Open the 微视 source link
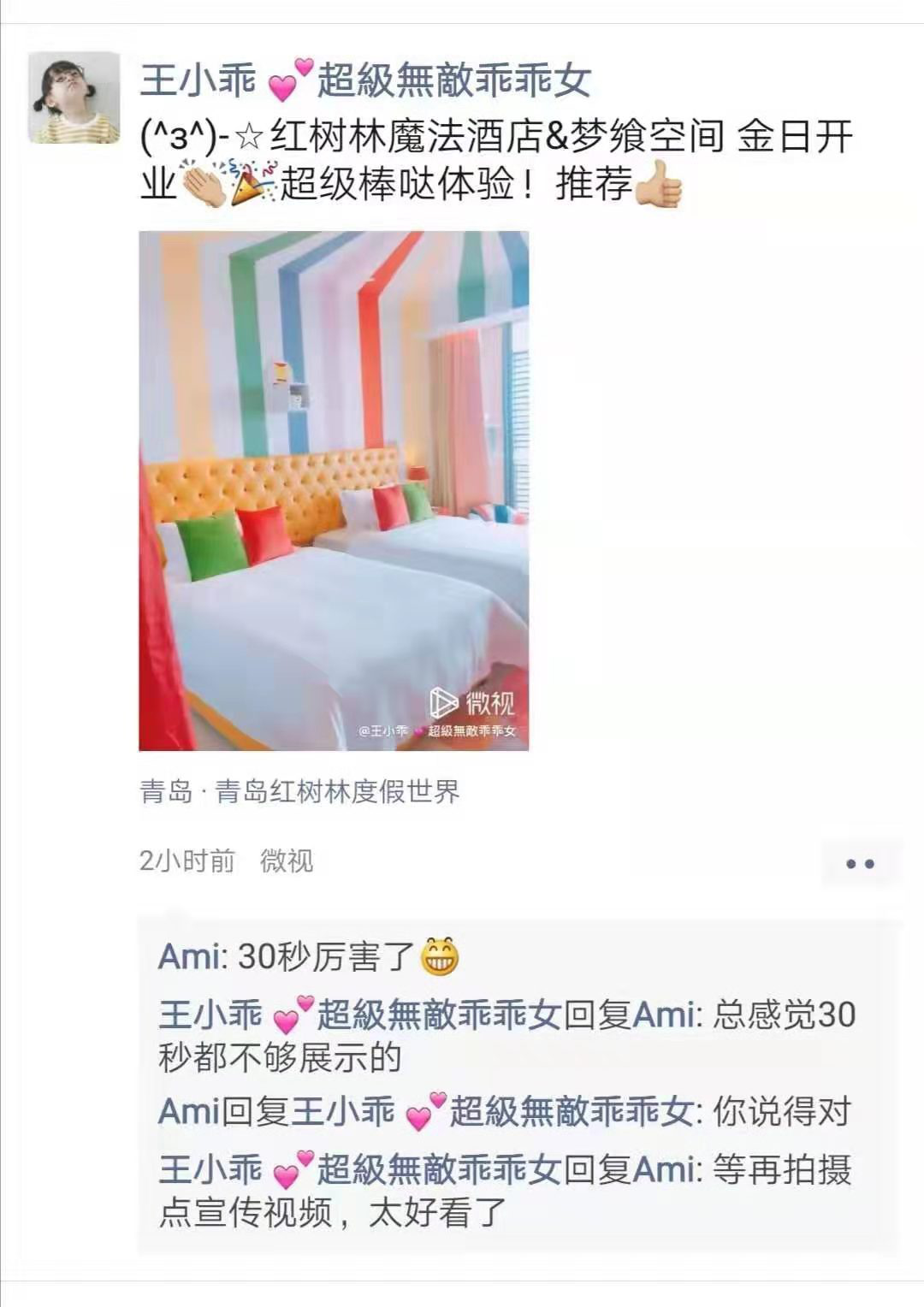Screen dimensions: 924x1307 pyautogui.click(x=287, y=860)
